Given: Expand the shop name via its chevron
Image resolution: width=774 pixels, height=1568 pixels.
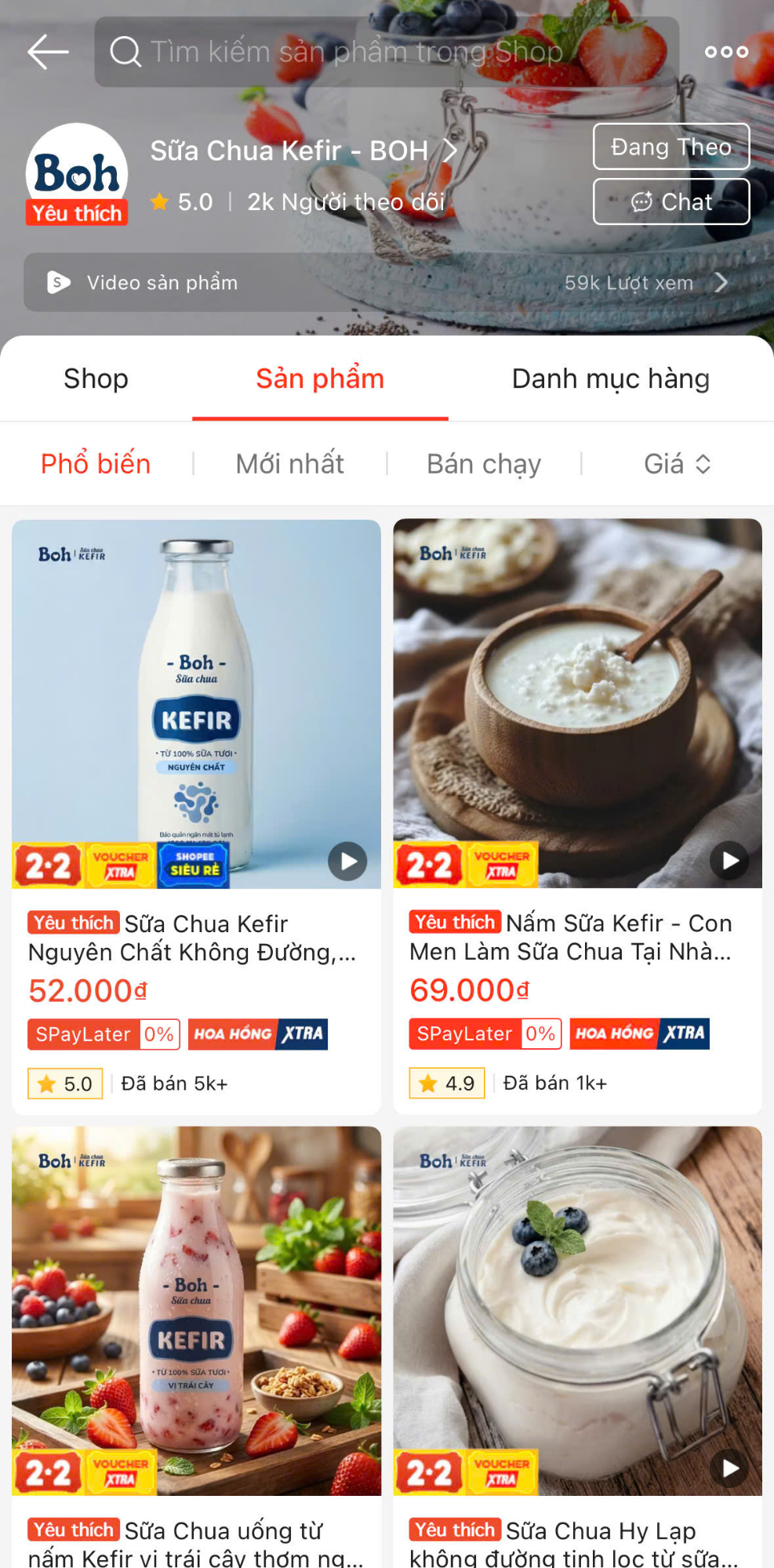Looking at the screenshot, I should tap(451, 150).
